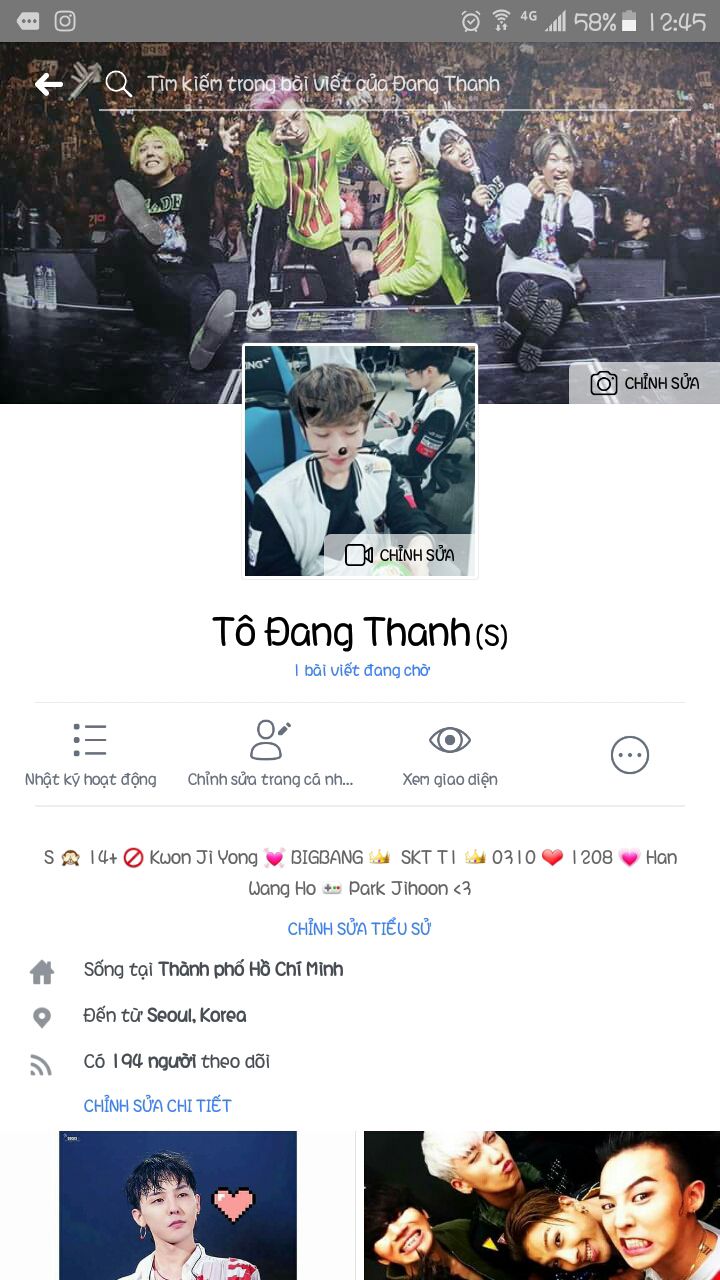The width and height of the screenshot is (720, 1280).
Task: Open Nhật ký hoạt động
Action: [x=90, y=754]
